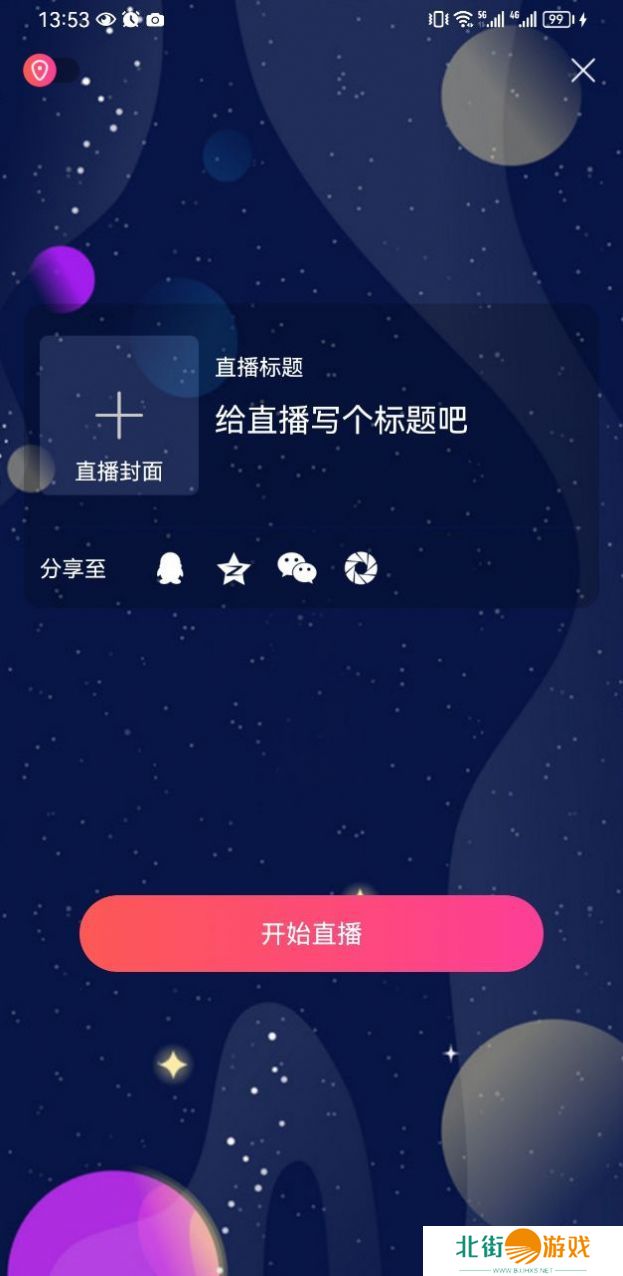The image size is (623, 1276).
Task: Share the stream to WeChat
Action: click(x=297, y=569)
